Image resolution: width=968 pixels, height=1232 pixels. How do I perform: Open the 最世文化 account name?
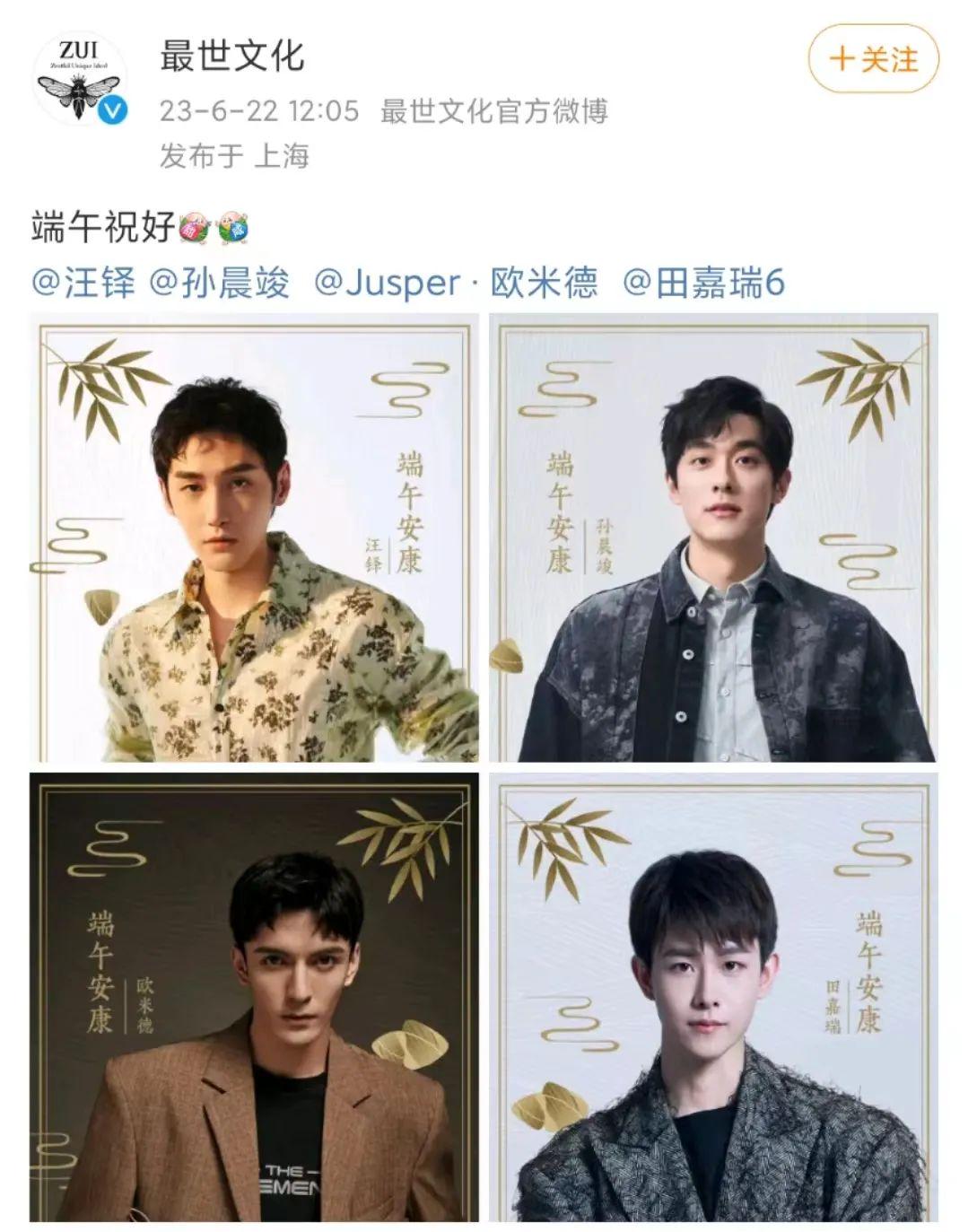point(232,57)
